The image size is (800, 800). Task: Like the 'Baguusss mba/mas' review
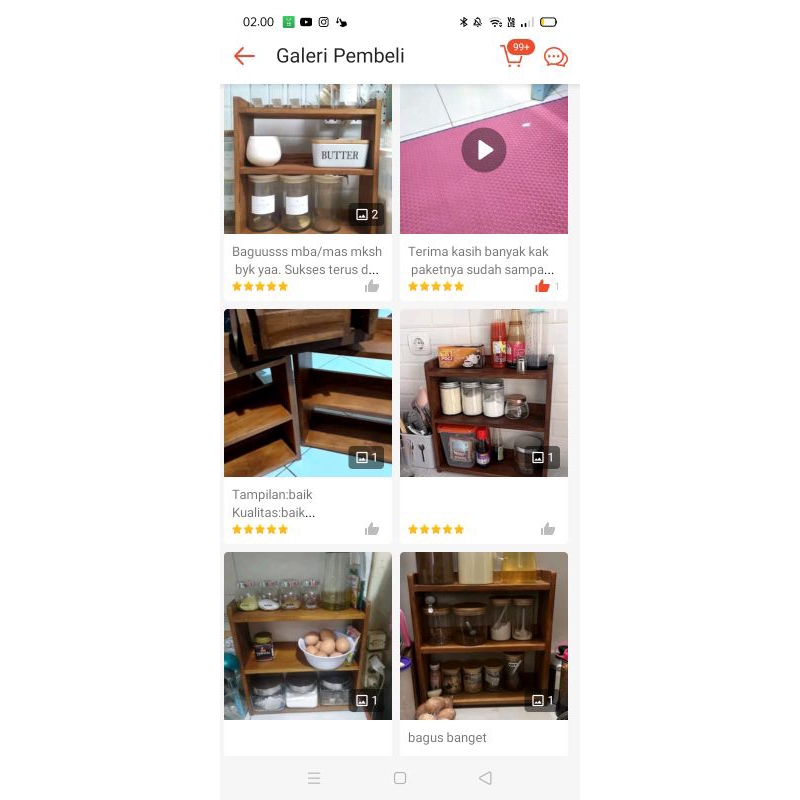point(372,286)
